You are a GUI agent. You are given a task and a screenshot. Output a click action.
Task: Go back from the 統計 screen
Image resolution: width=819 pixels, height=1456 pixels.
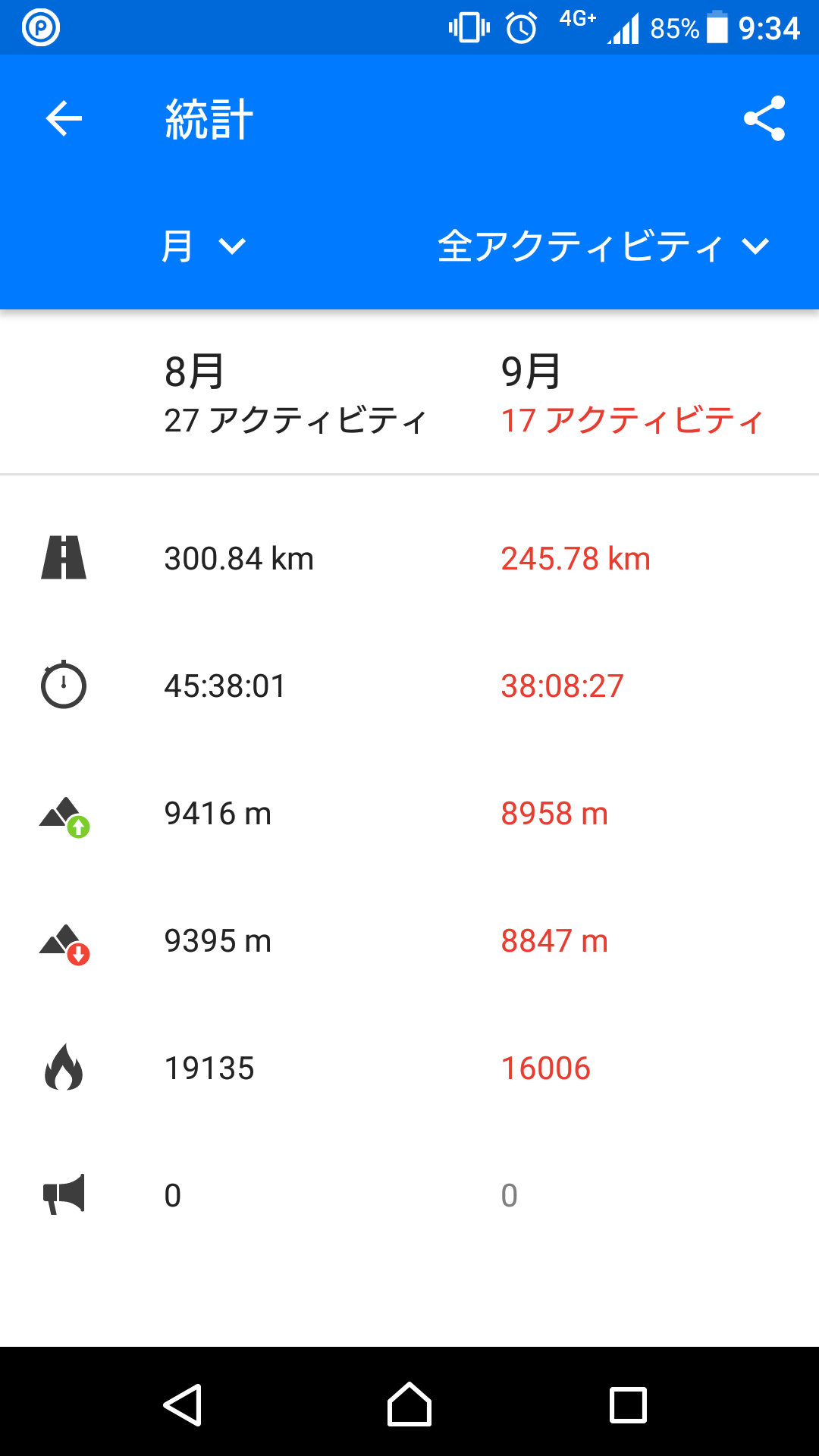coord(64,119)
